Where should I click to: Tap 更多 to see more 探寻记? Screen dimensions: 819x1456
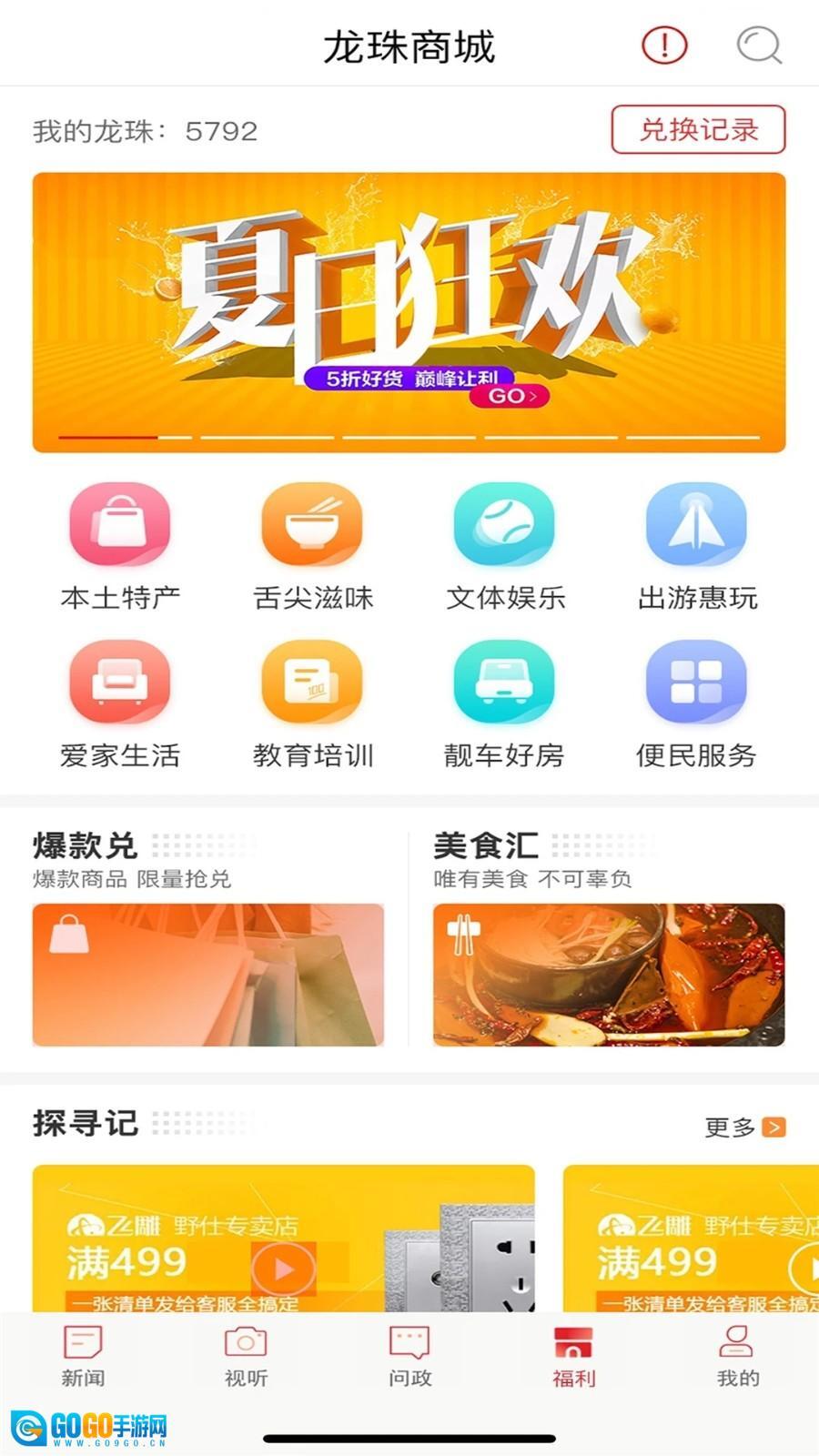pyautogui.click(x=743, y=1127)
